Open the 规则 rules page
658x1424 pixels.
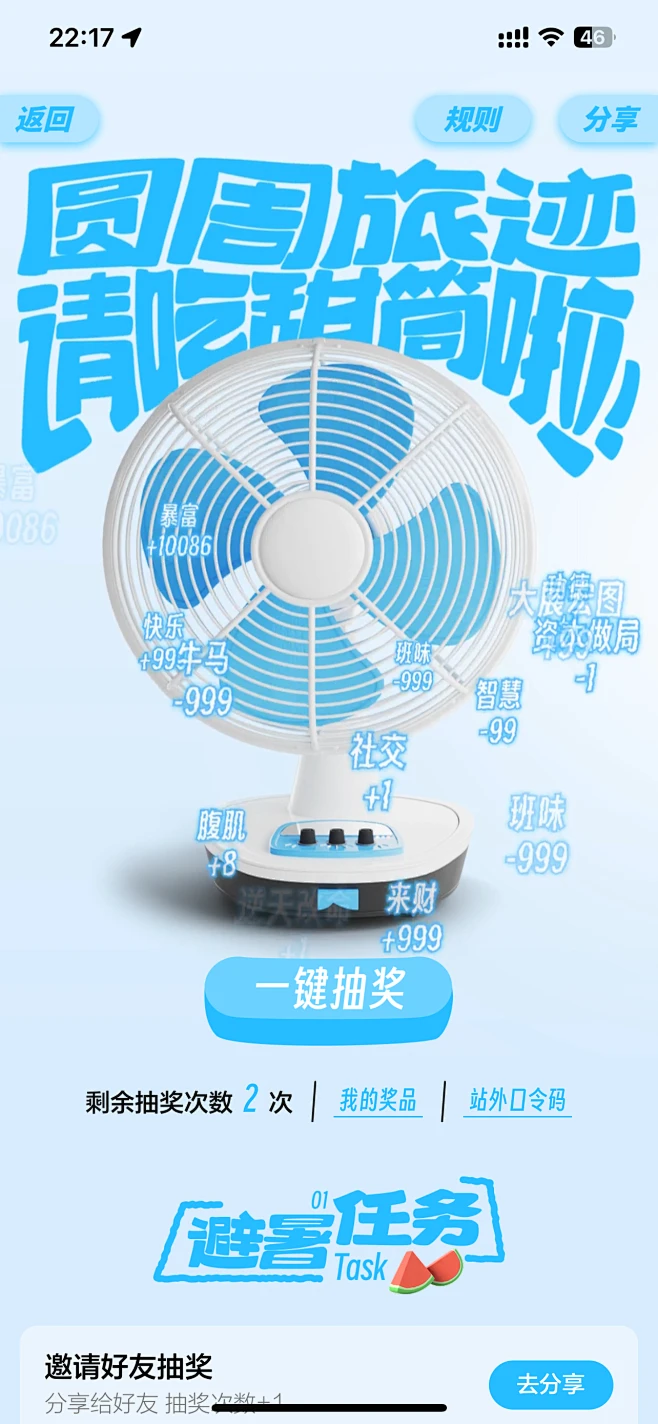(472, 121)
